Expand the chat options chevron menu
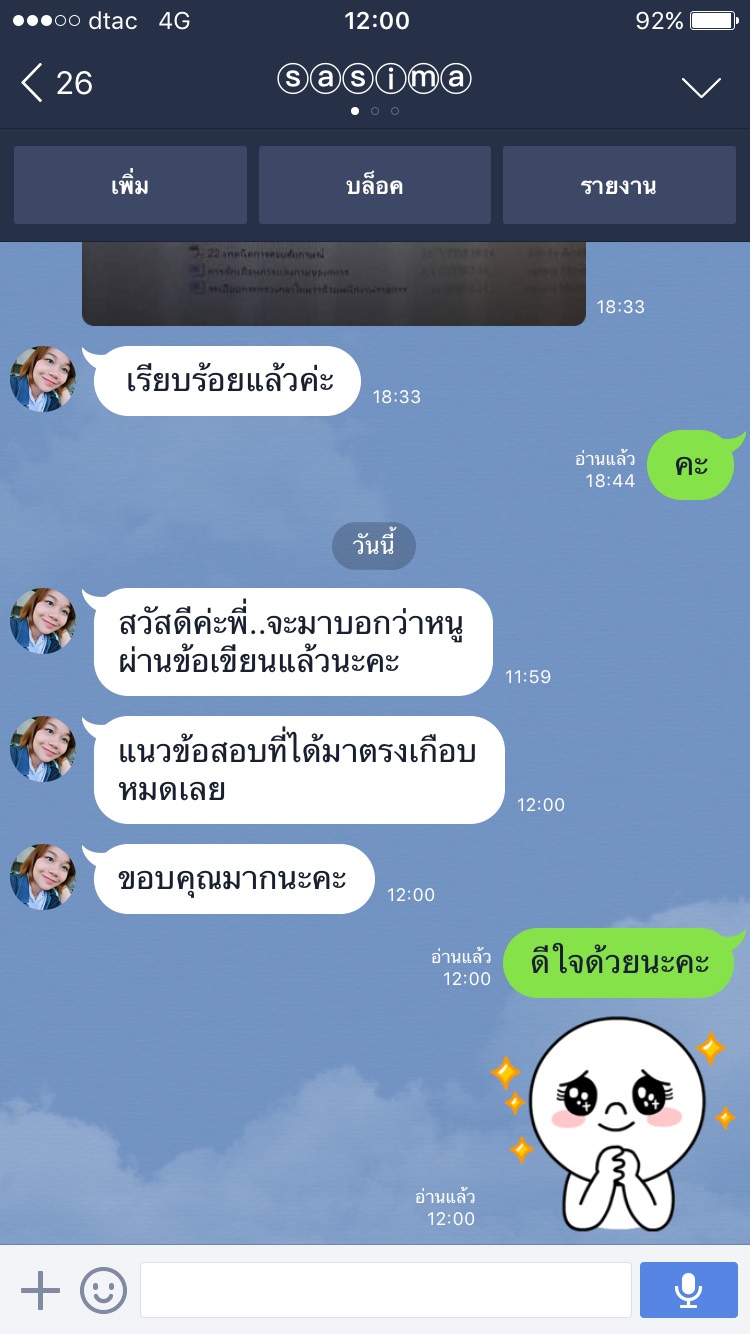This screenshot has width=750, height=1334. 701,86
